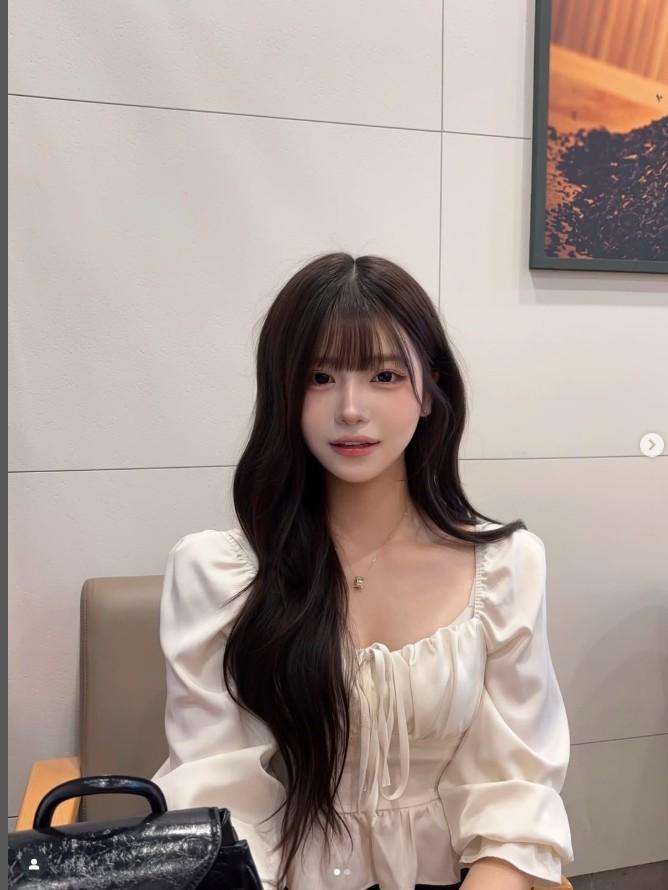
Task: Go to the next photo in carousel
Action: click(x=651, y=444)
